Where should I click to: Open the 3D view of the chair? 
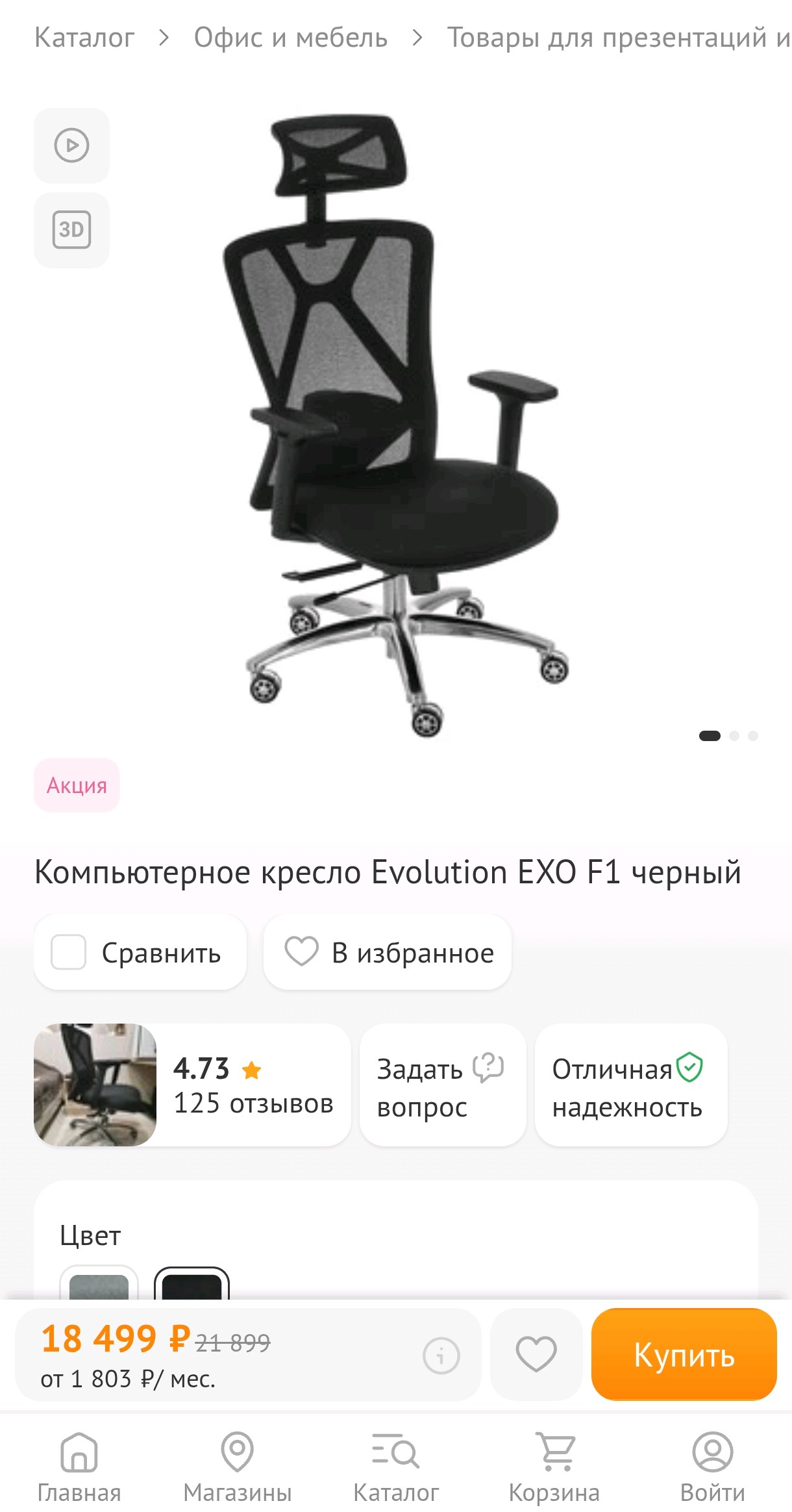pos(71,230)
